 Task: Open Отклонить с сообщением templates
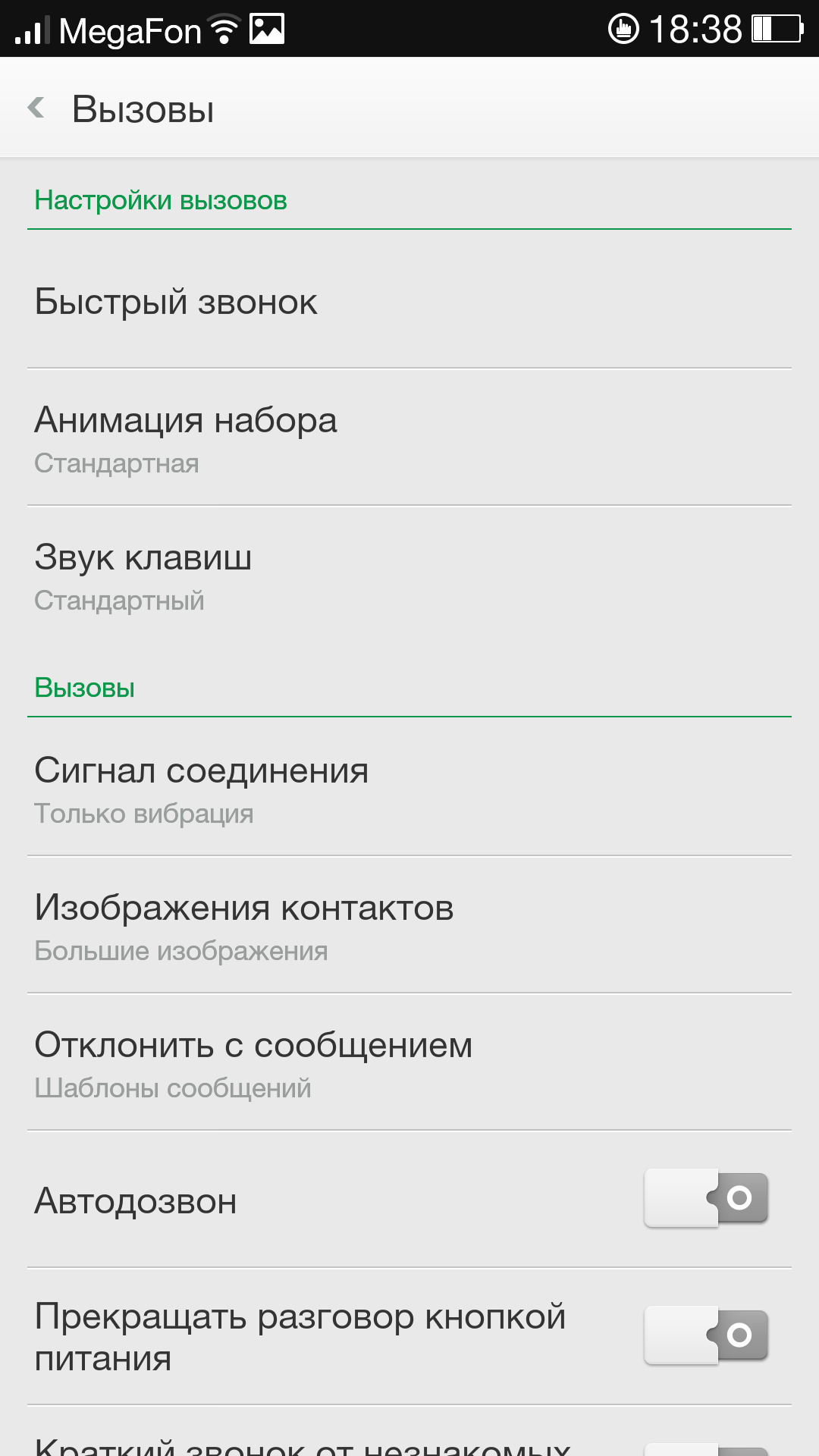click(409, 1064)
